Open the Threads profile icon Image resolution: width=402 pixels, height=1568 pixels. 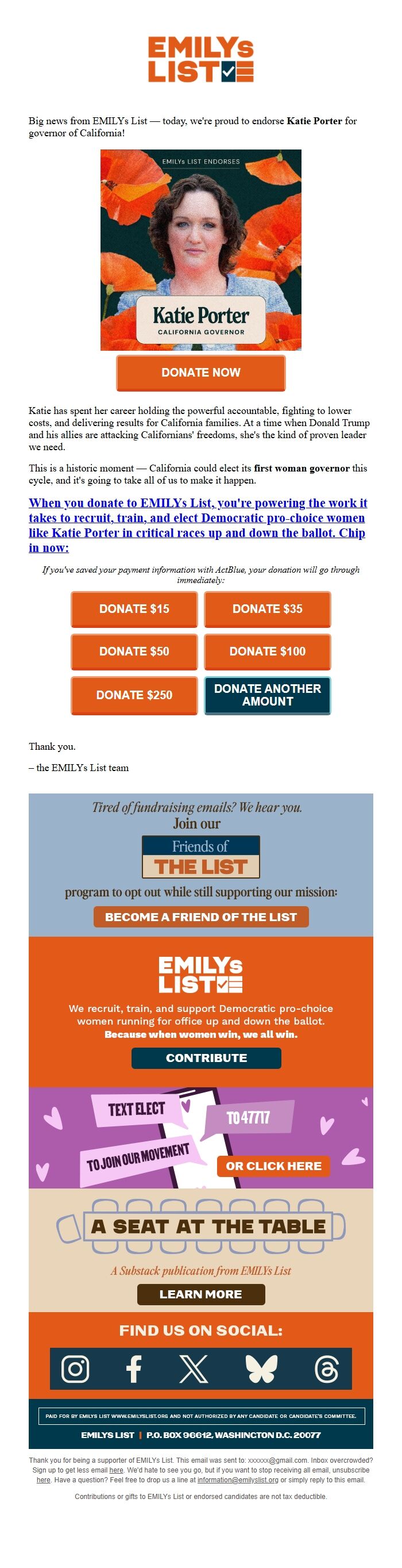pos(326,1369)
